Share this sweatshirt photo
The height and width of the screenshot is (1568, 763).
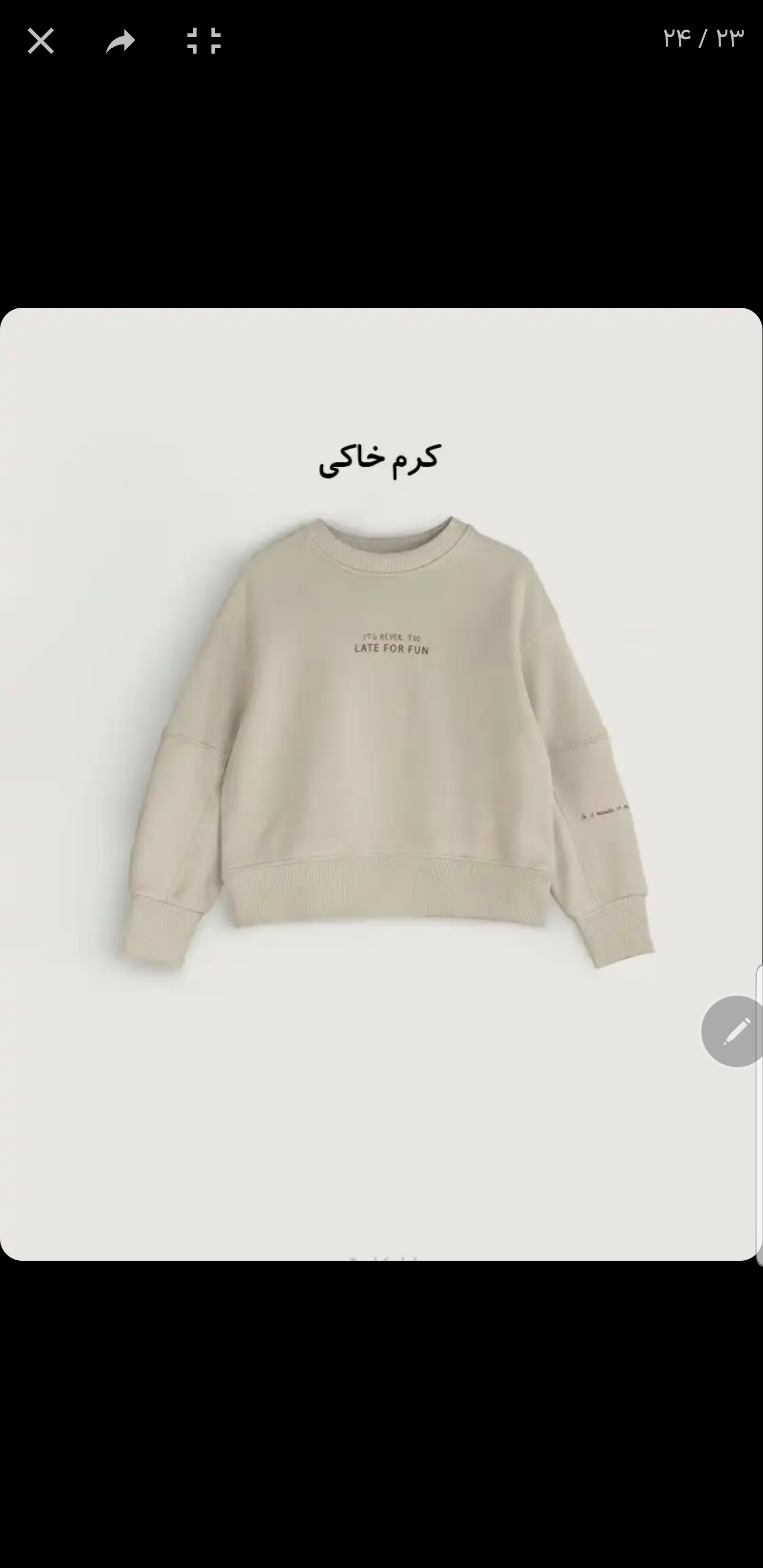pyautogui.click(x=121, y=41)
